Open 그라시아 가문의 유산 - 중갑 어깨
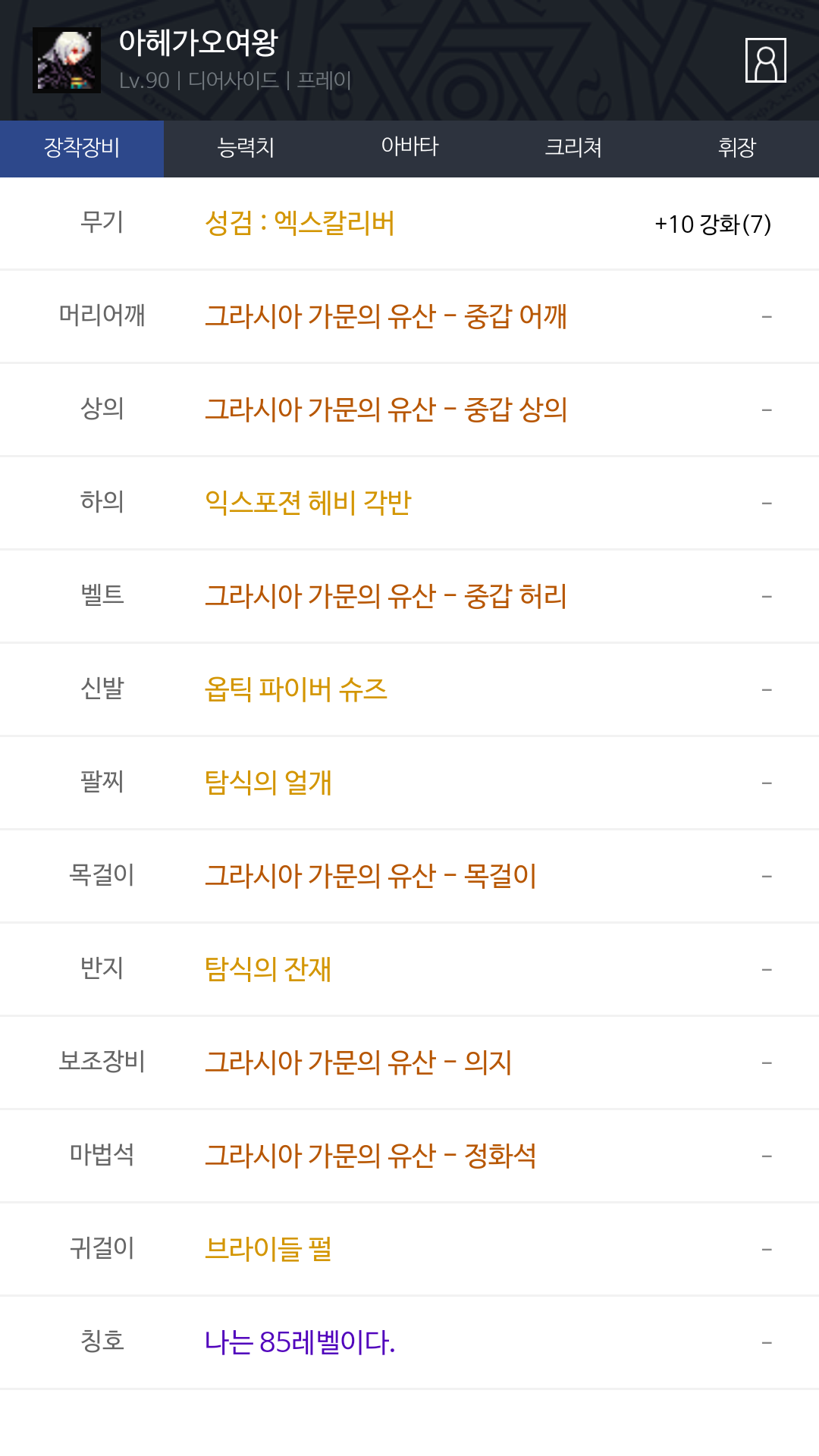The image size is (819, 1456). click(386, 316)
